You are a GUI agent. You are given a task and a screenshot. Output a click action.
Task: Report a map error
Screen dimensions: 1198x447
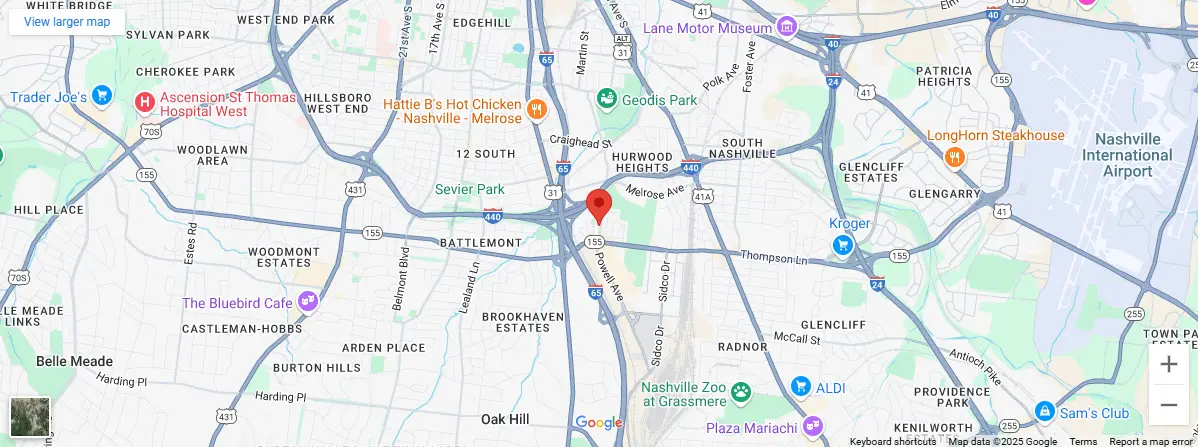1152,441
